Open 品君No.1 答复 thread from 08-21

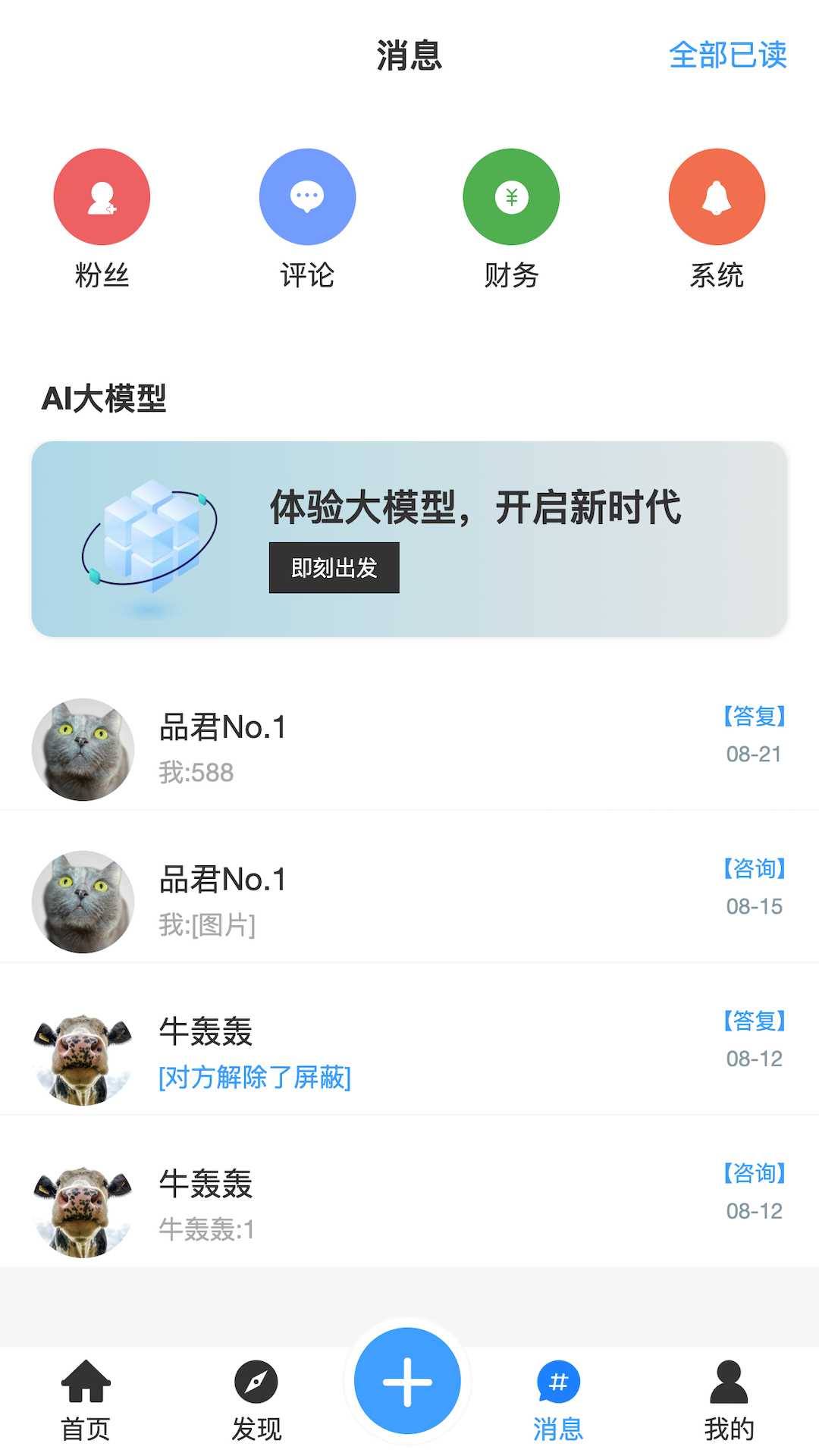pyautogui.click(x=409, y=749)
